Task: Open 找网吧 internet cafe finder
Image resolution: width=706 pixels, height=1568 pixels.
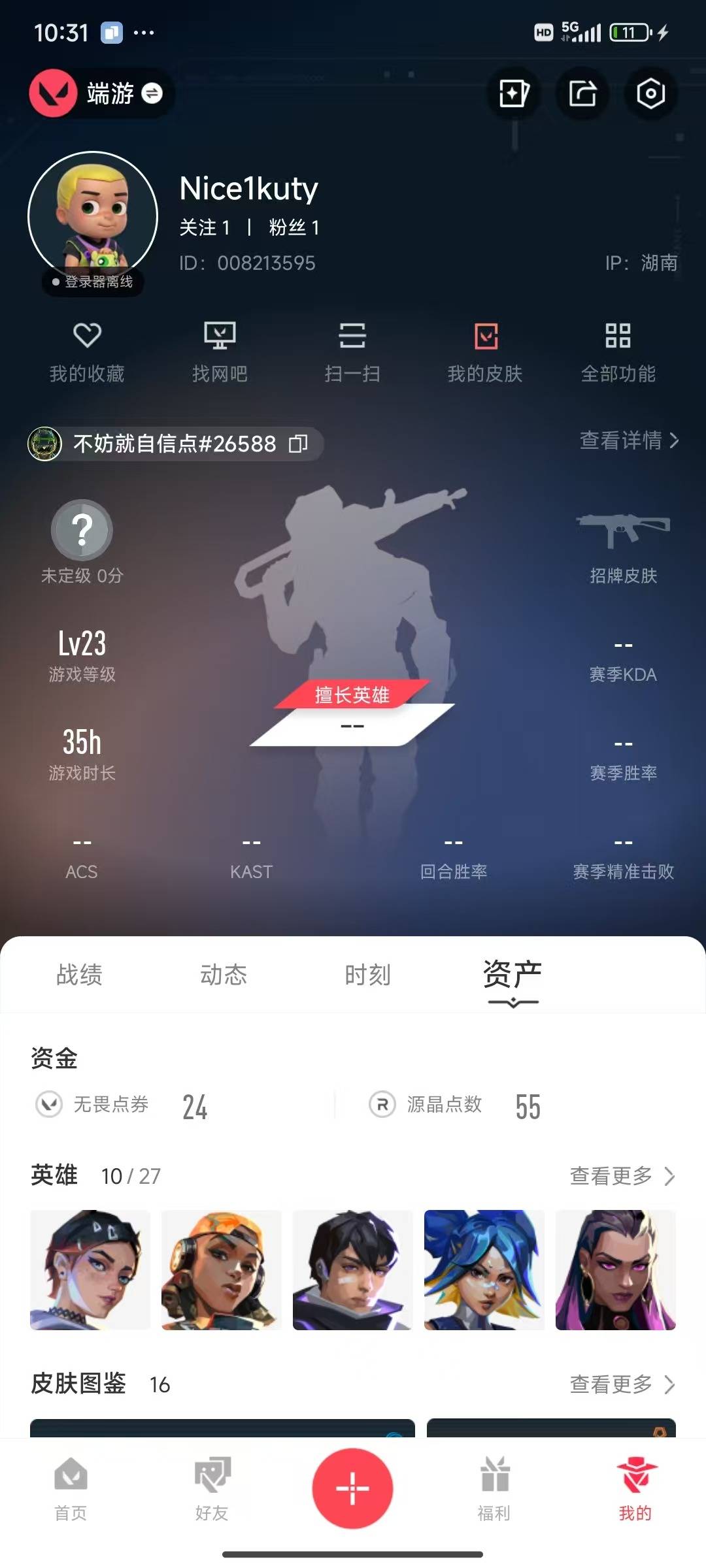Action: point(220,353)
